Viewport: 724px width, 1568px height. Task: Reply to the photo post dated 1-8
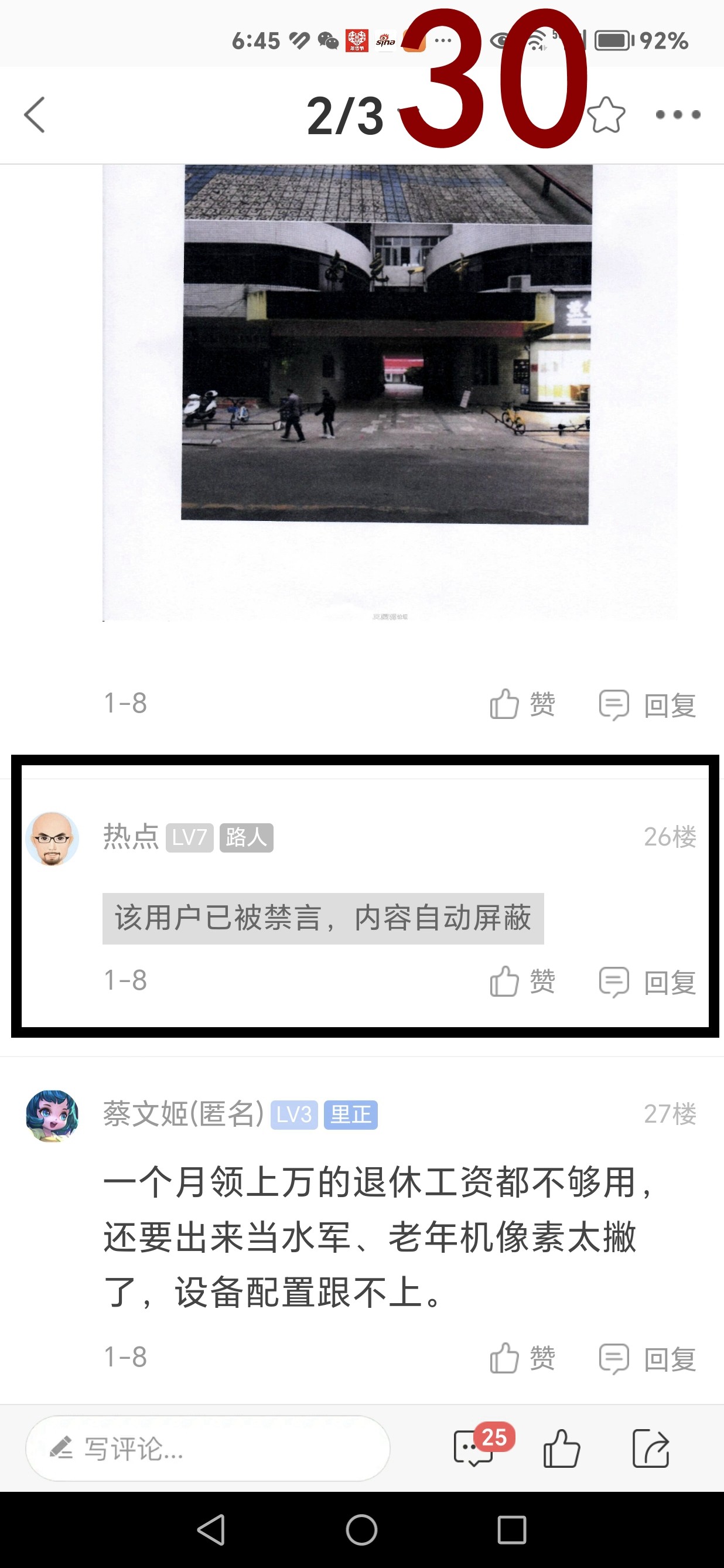[647, 705]
